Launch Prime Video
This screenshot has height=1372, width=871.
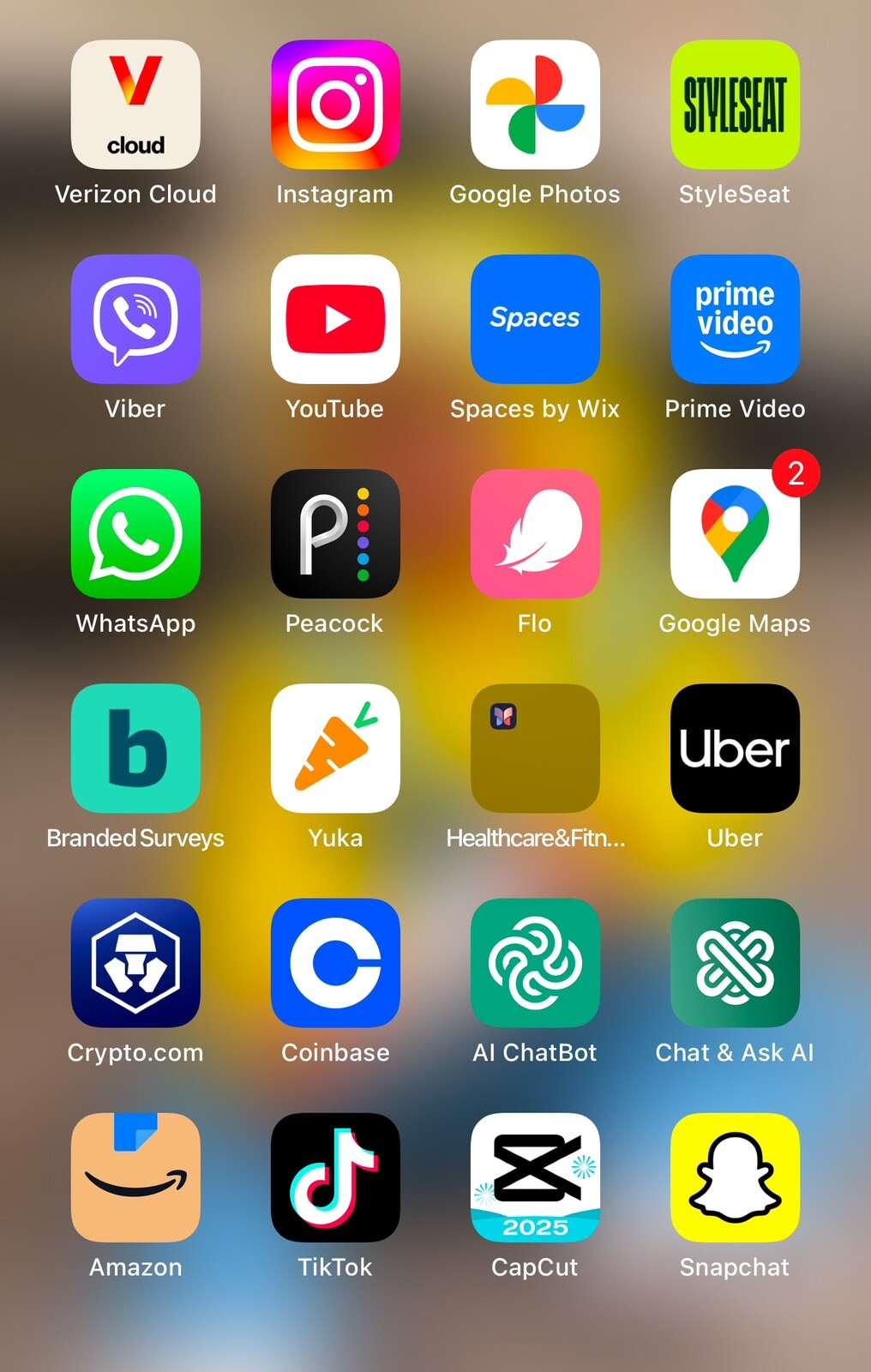735,319
